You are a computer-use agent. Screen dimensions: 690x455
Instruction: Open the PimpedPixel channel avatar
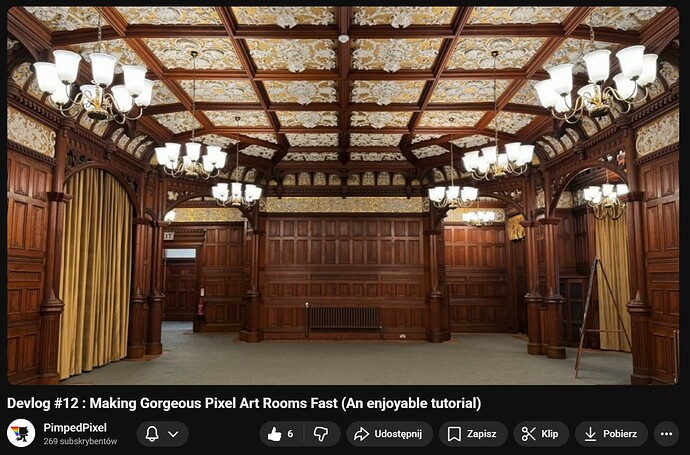click(21, 433)
